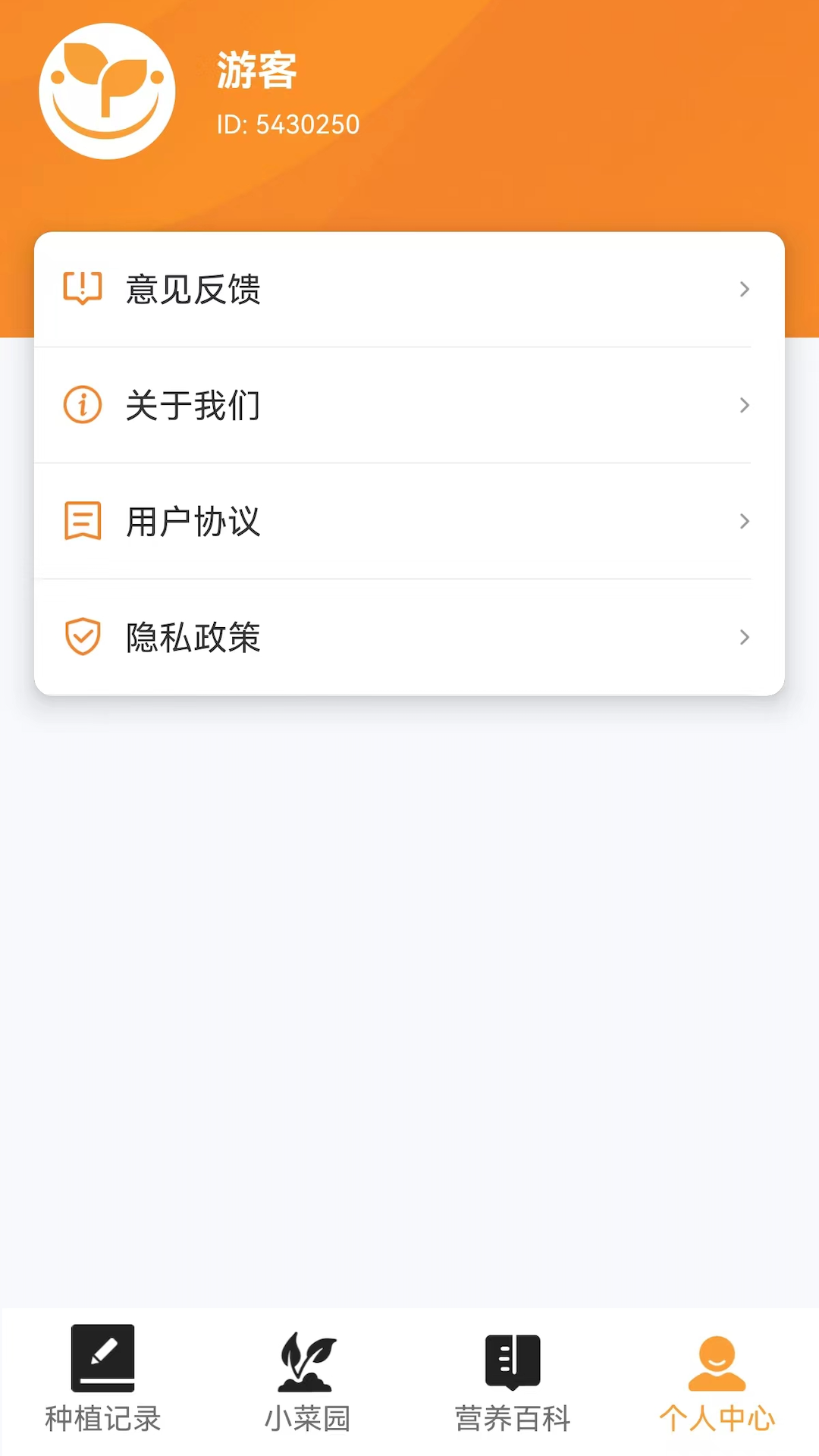The width and height of the screenshot is (819, 1456).
Task: Open the 意见反馈 feedback row
Action: coord(409,290)
